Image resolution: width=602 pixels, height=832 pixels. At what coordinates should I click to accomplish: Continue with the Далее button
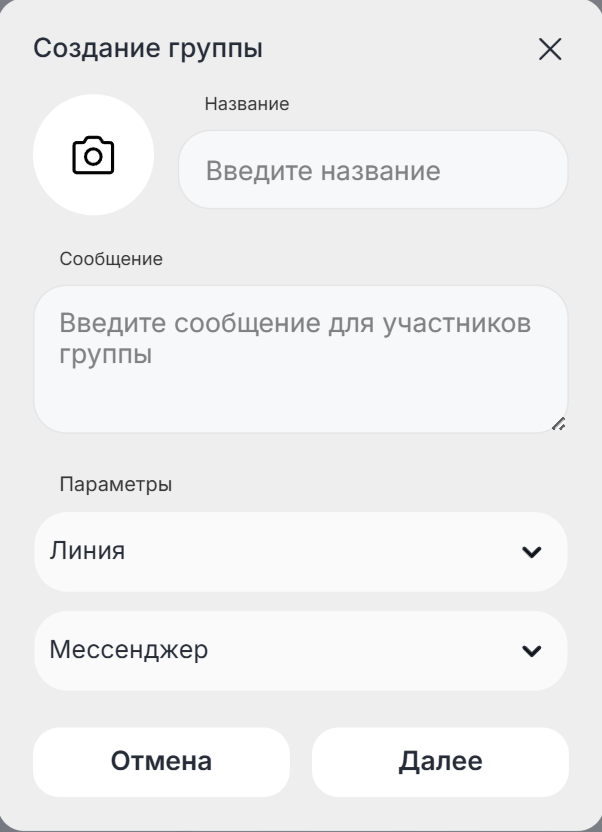click(440, 761)
